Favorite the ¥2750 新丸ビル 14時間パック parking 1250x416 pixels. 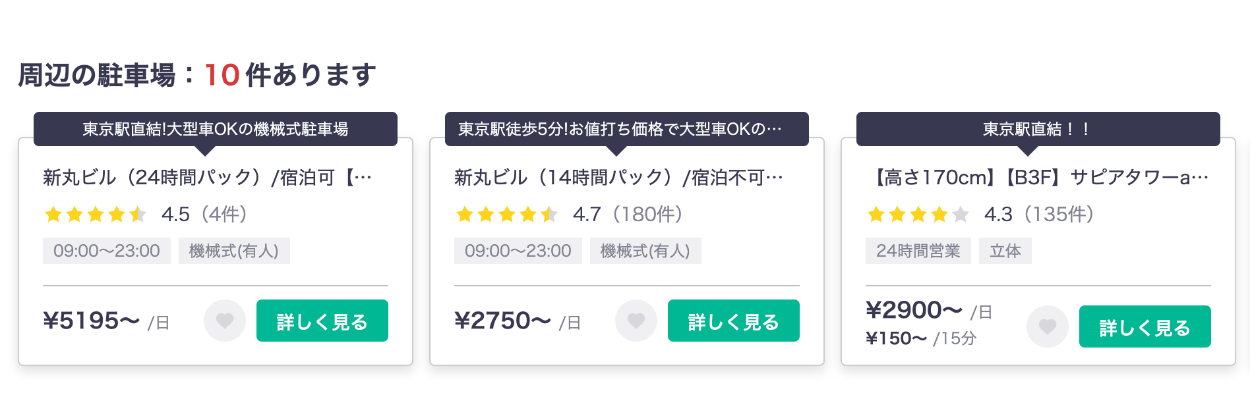pos(636,321)
